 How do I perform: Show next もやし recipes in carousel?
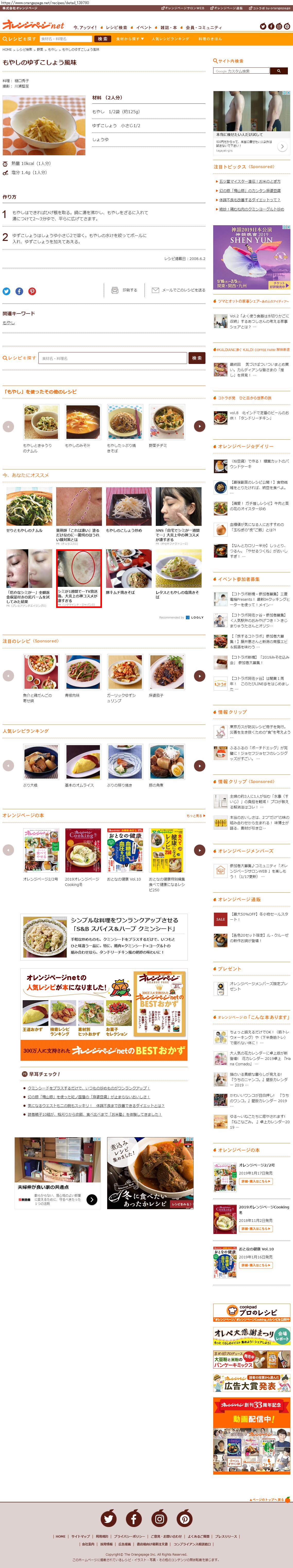199,426
